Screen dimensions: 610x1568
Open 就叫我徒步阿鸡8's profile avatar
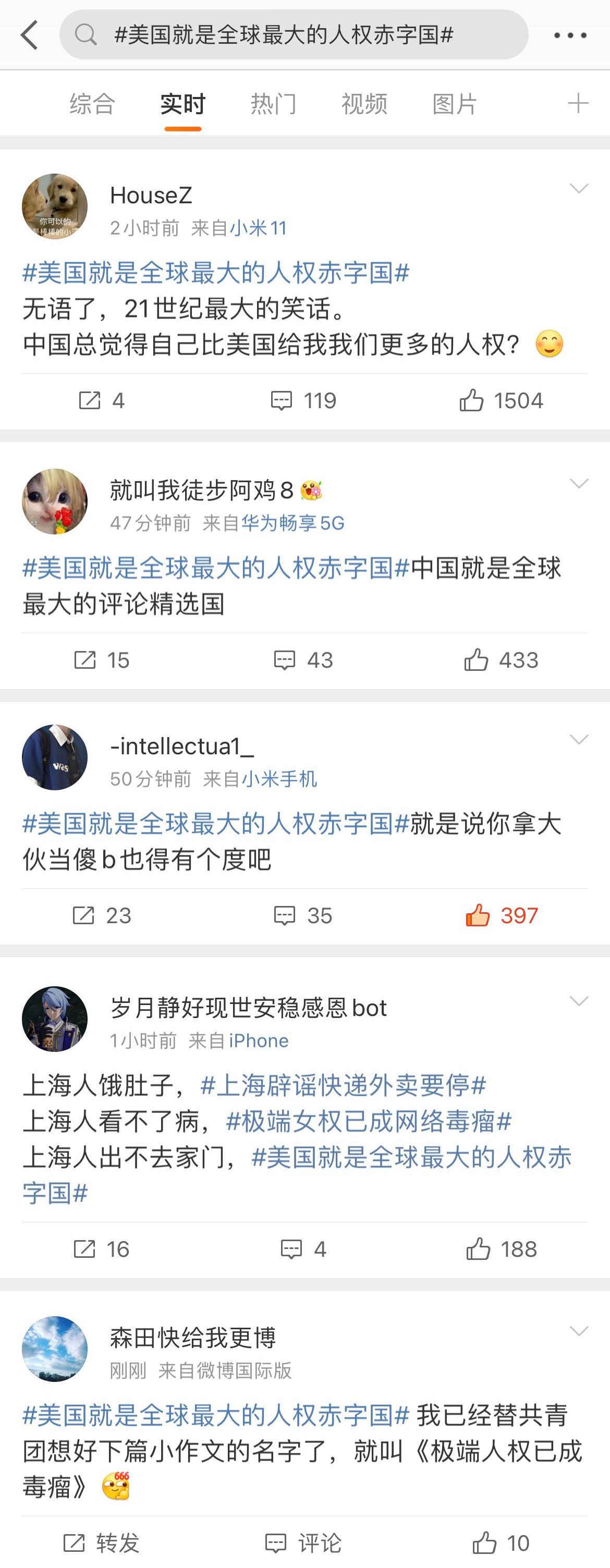coord(55,501)
